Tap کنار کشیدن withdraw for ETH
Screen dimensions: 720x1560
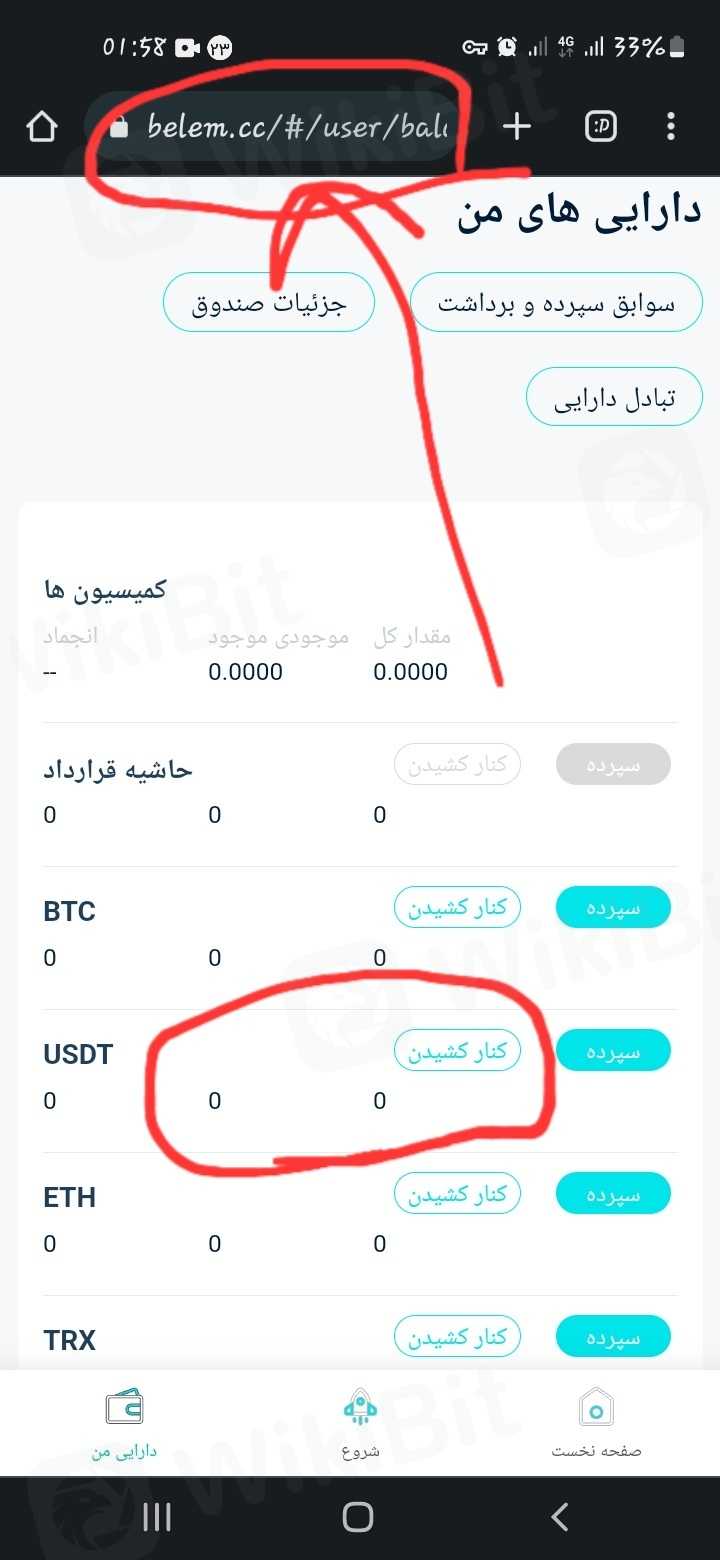click(457, 1195)
